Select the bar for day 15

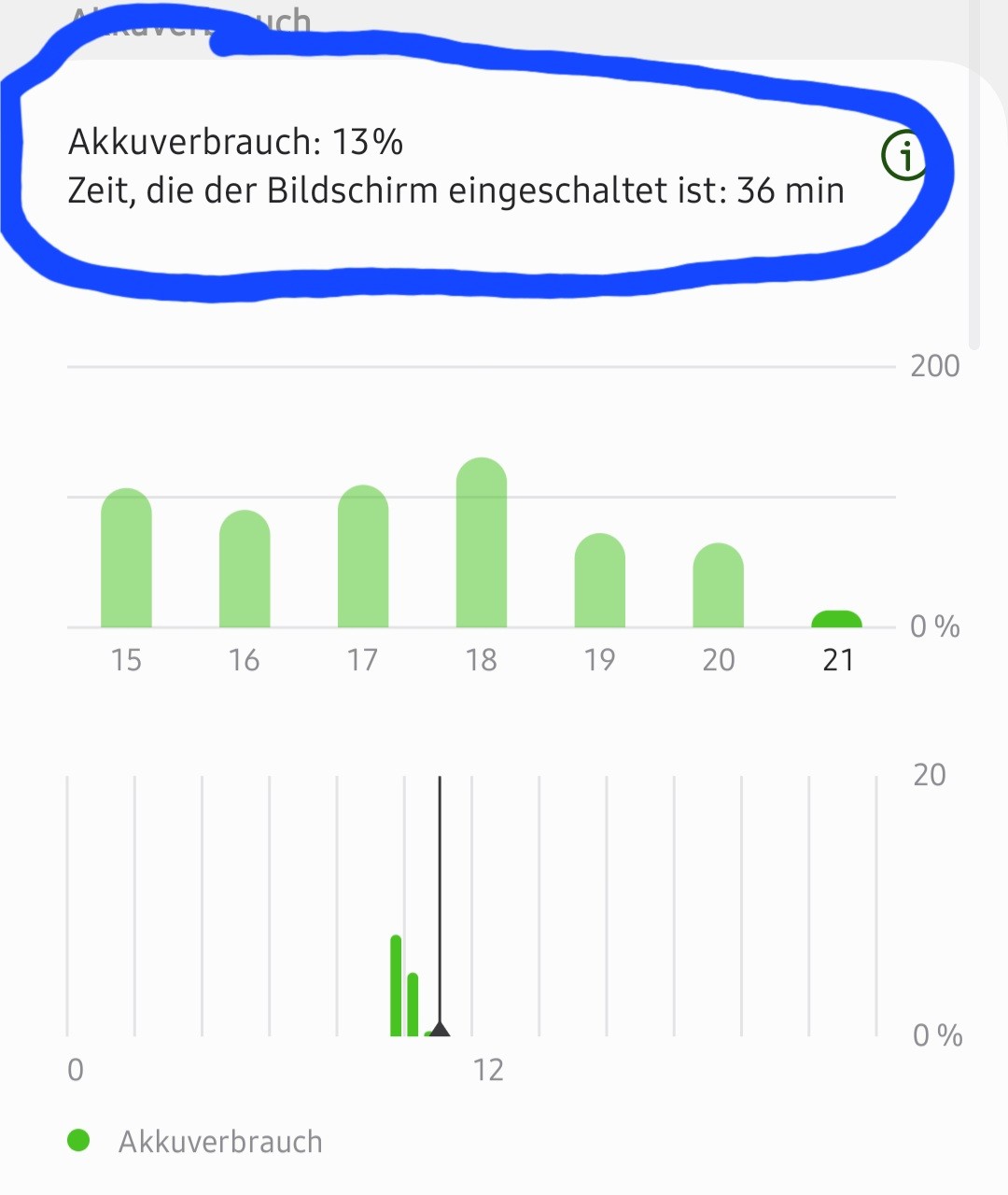point(126,560)
